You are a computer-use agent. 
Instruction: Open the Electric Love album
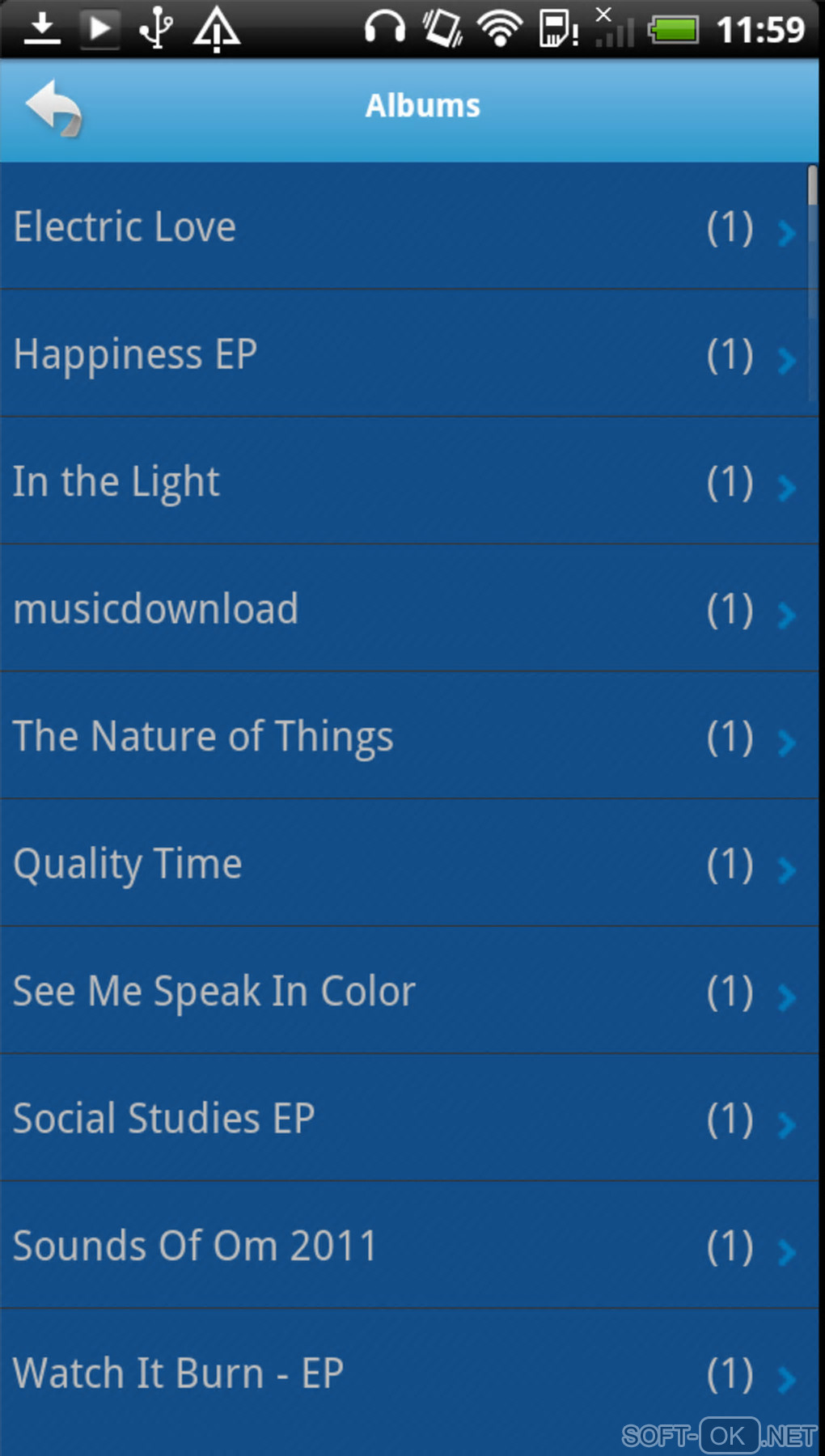(404, 226)
